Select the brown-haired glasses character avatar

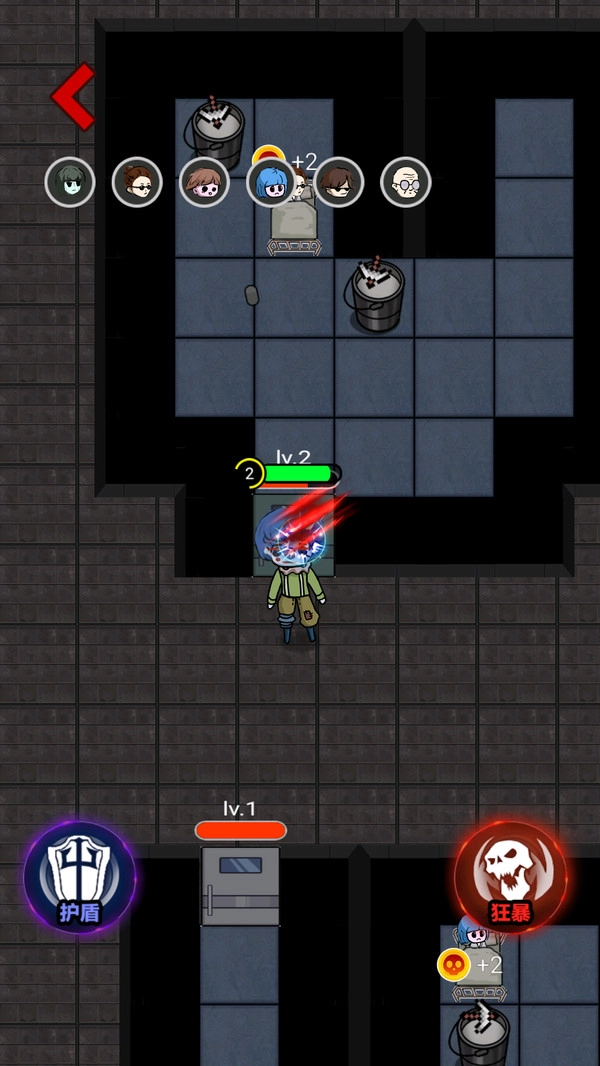pyautogui.click(x=338, y=182)
